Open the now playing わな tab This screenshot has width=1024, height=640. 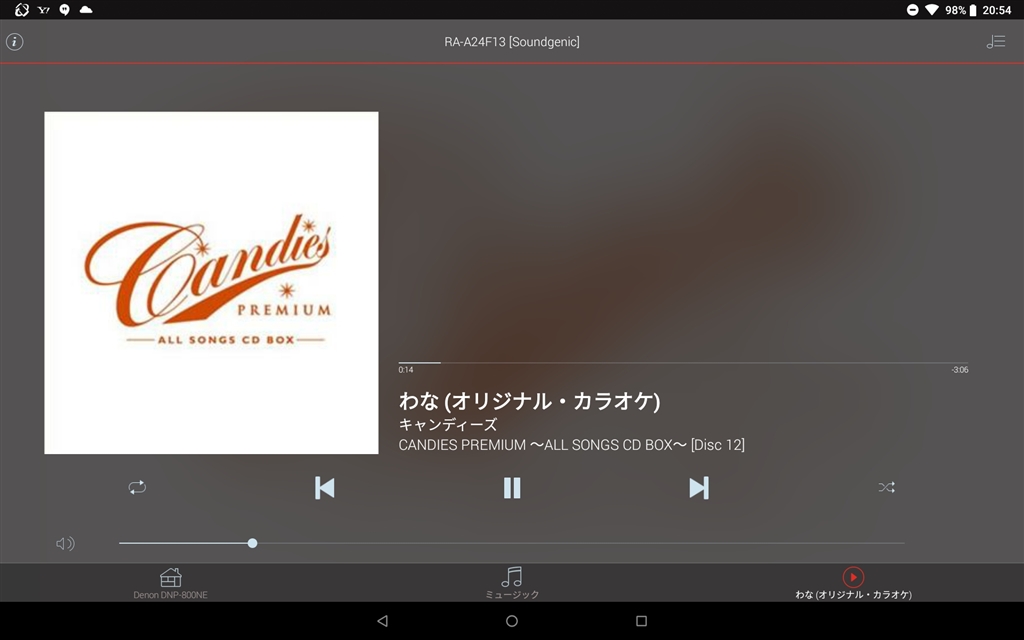[853, 582]
